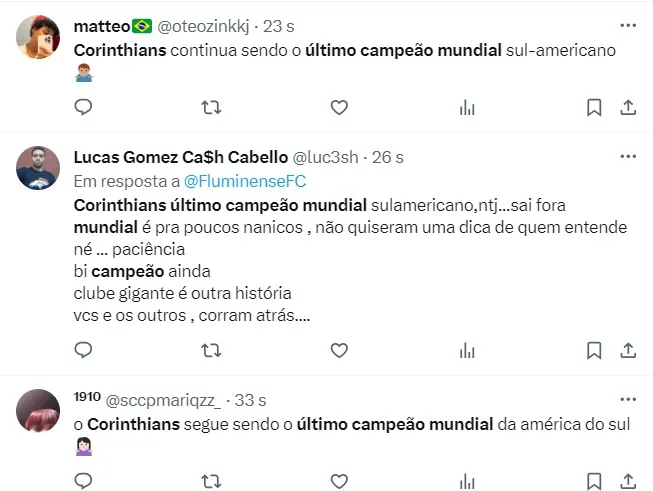Open the 1910 user's profile picture
Screen dimensions: 653x491
pyautogui.click(x=39, y=409)
